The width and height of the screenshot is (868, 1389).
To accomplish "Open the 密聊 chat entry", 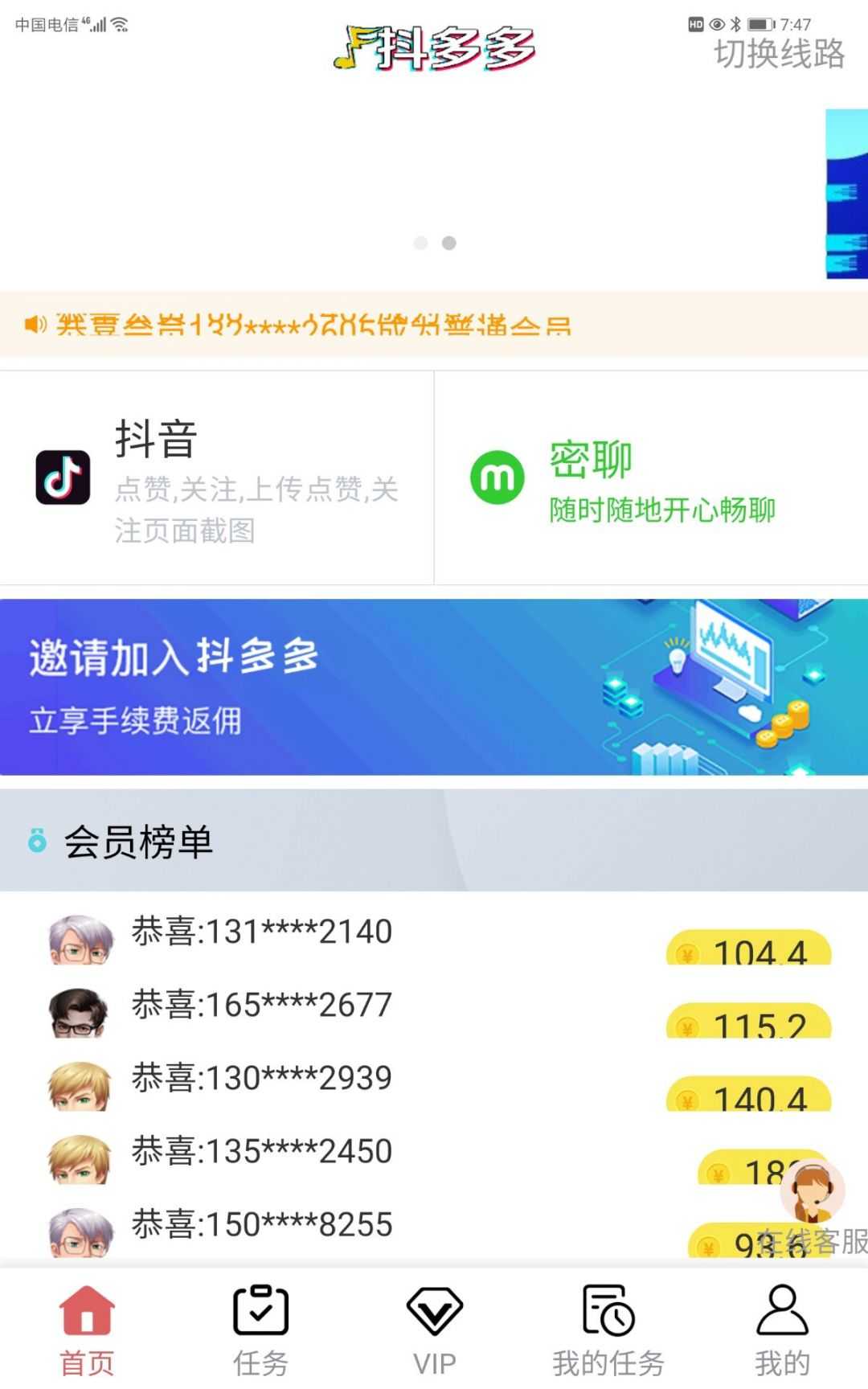I will coord(651,478).
